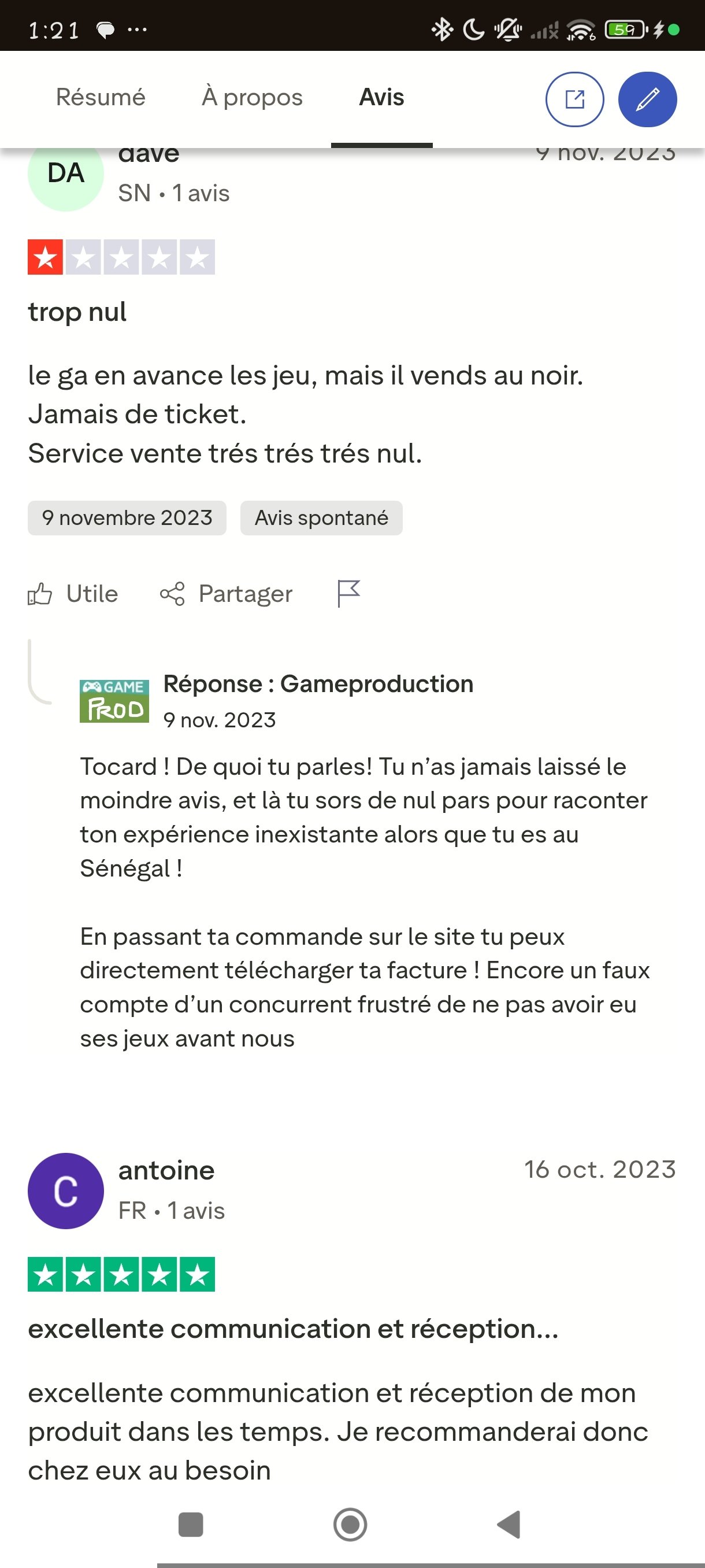Open the À propos tab
The image size is (705, 1568).
252,97
